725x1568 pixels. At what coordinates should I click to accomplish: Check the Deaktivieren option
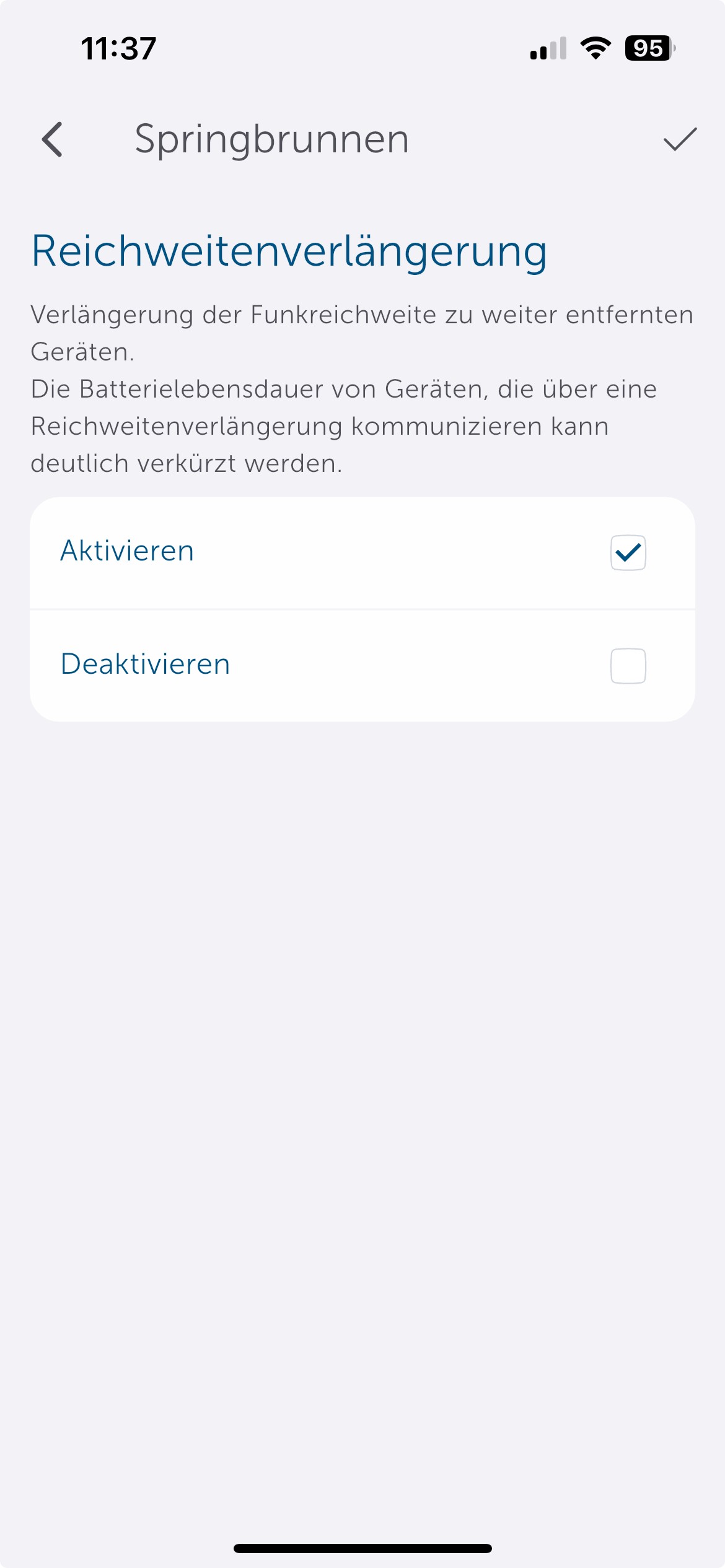628,666
